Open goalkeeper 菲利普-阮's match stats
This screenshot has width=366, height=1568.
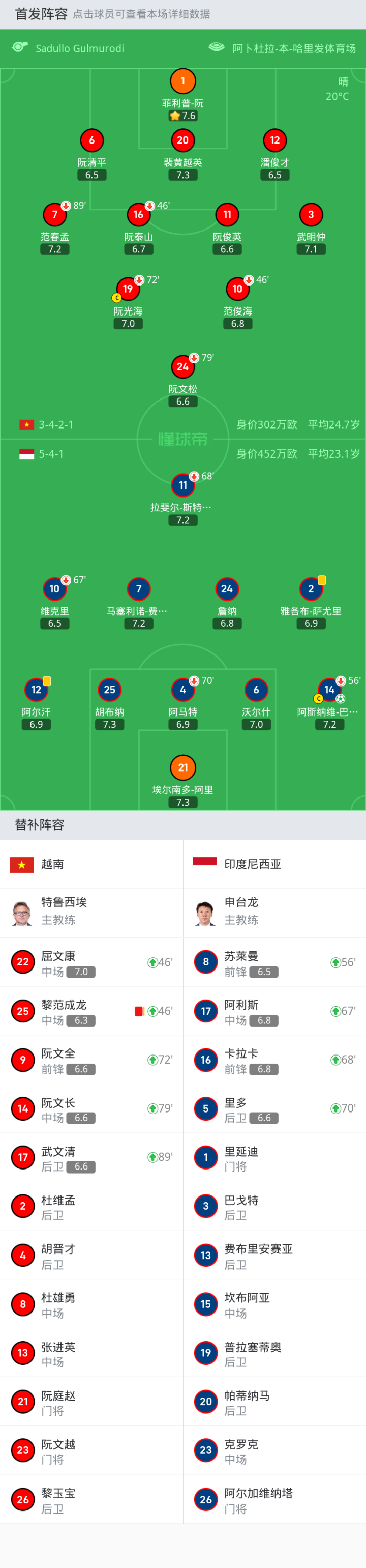tap(182, 81)
